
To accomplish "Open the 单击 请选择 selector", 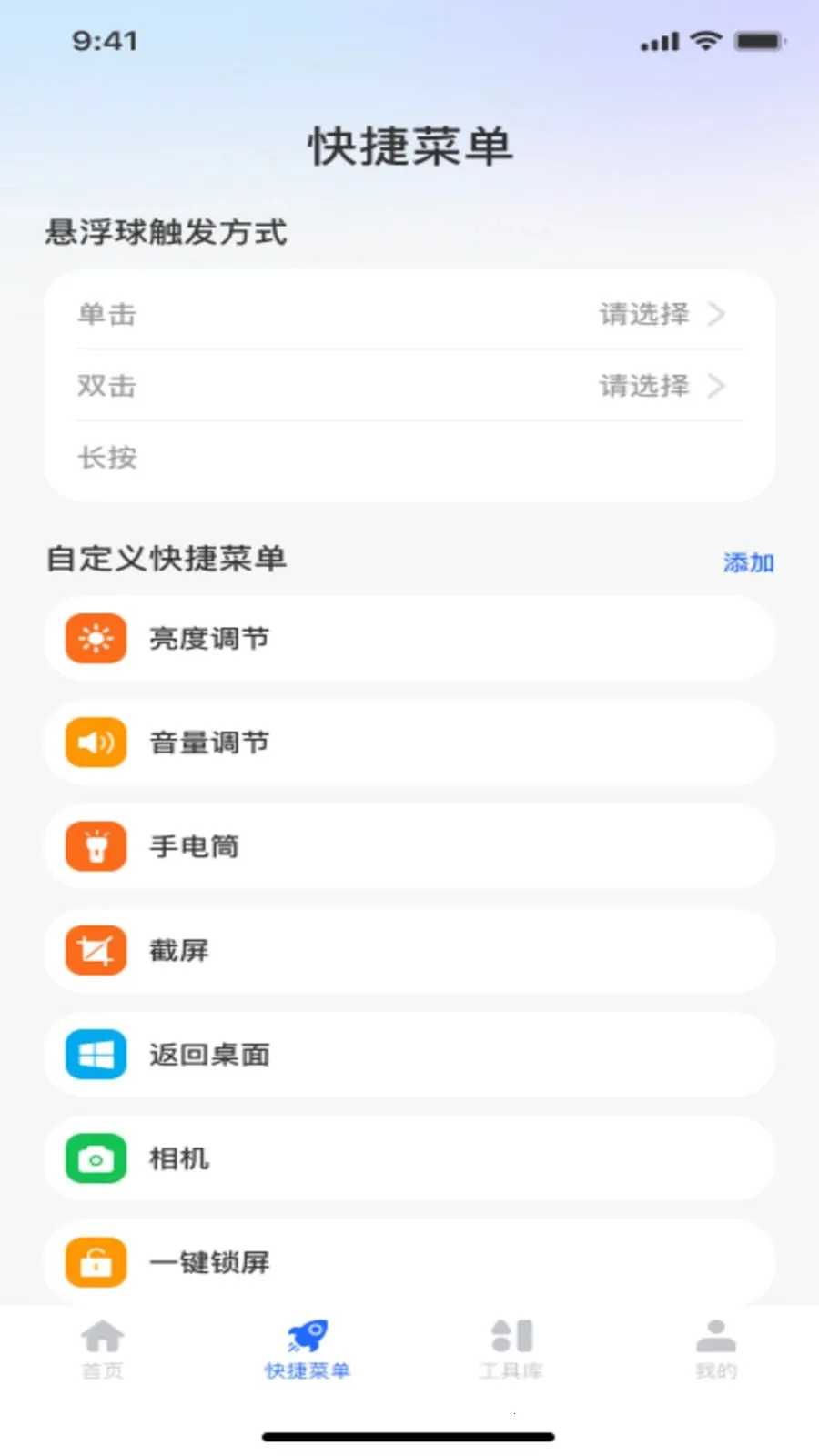I will click(644, 315).
